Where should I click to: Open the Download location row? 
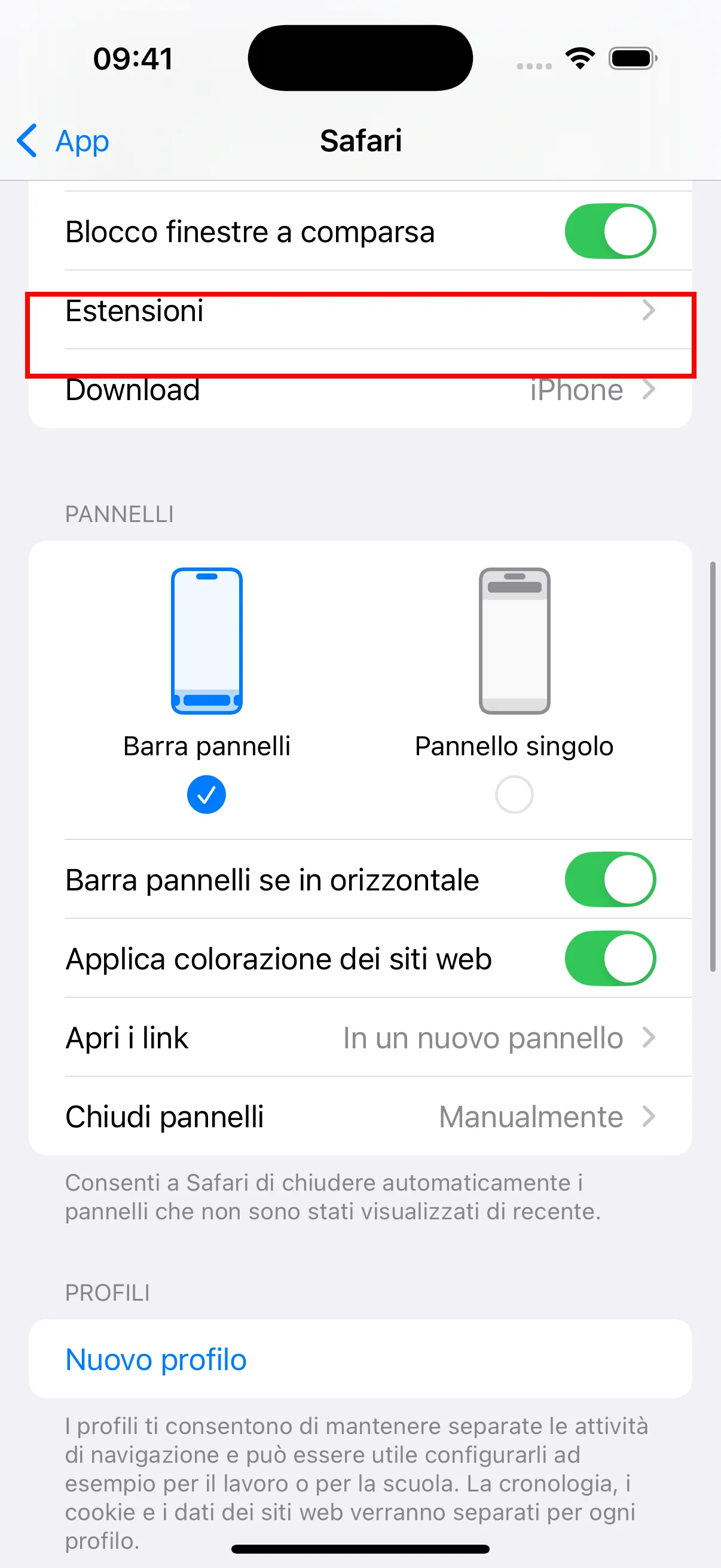[x=359, y=390]
